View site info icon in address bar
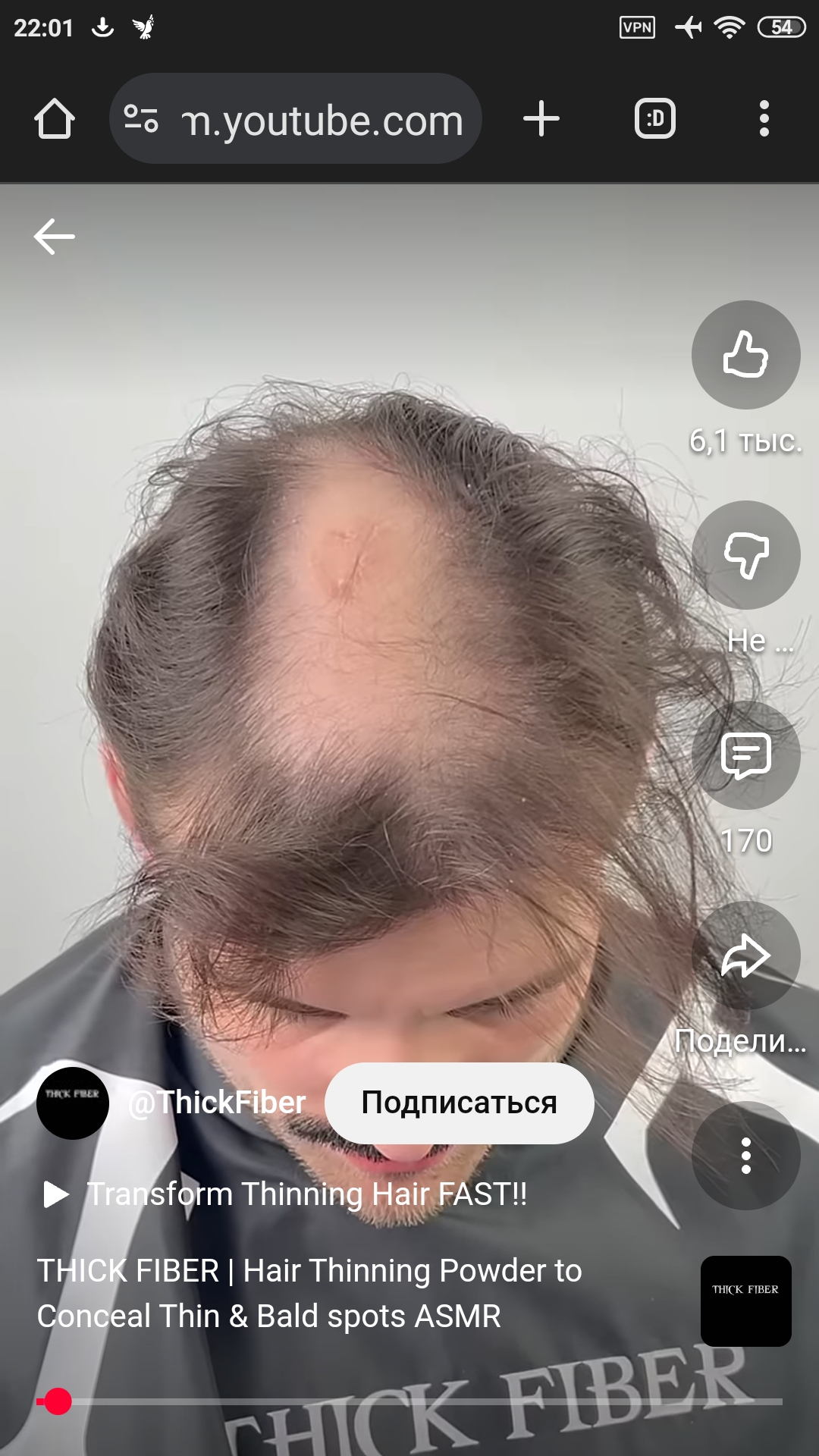819x1456 pixels. (142, 119)
